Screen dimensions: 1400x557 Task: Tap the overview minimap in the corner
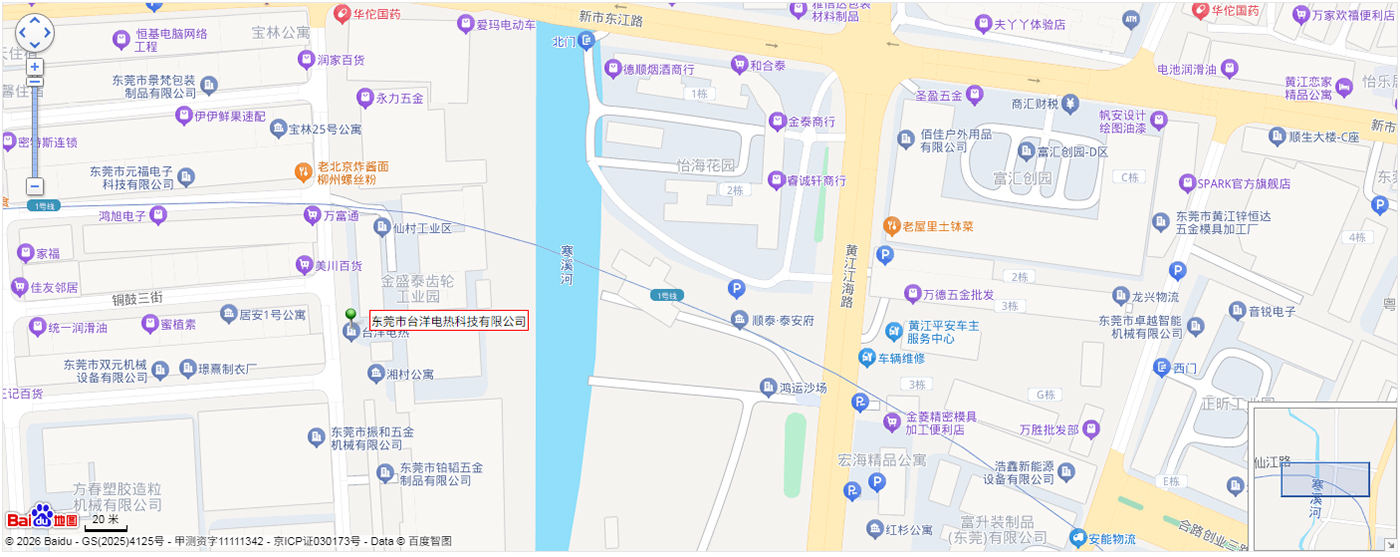coord(1324,478)
